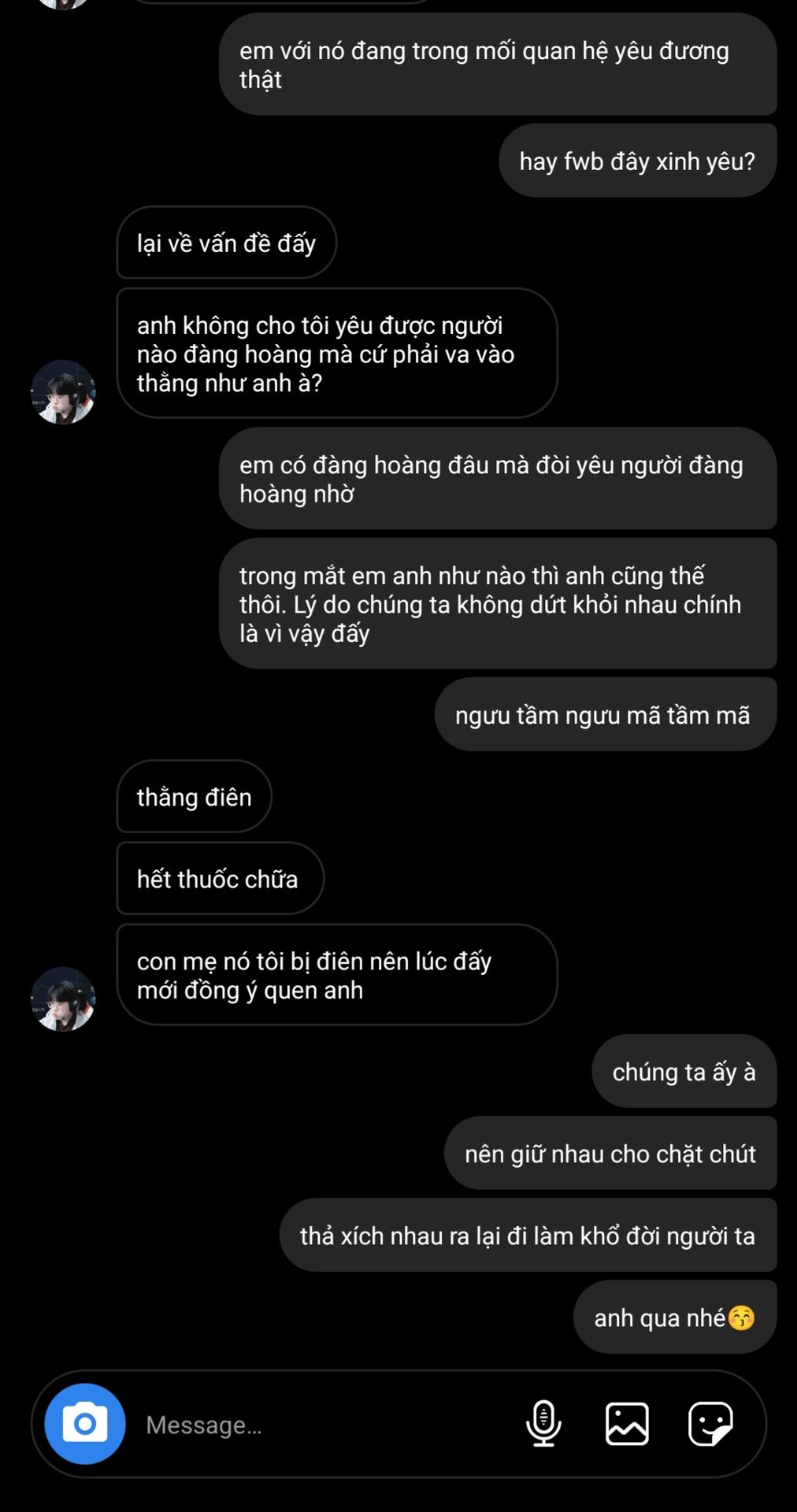Open sender's avatar beside 'thằng như anh à?'
This screenshot has height=1512, width=797.
63,392
